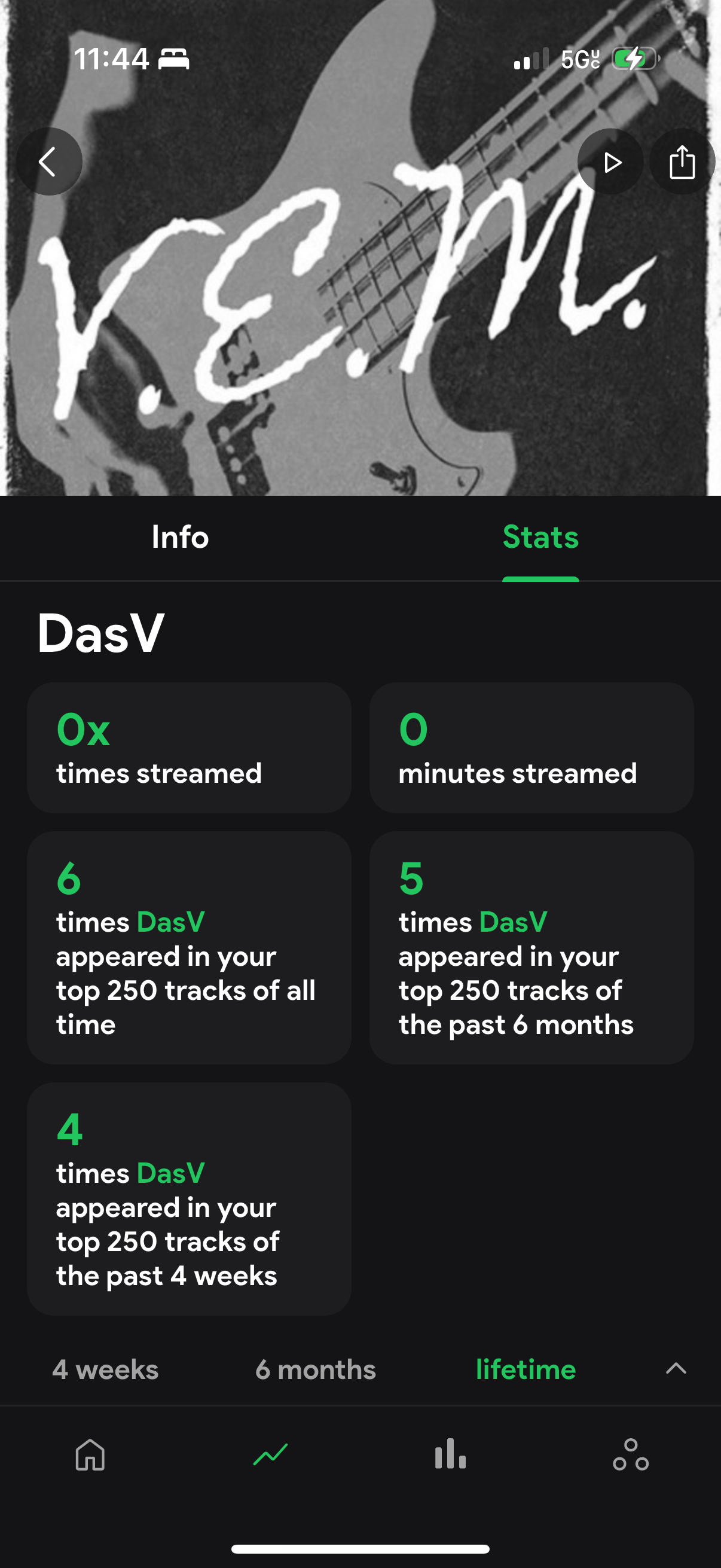The height and width of the screenshot is (1568, 721).
Task: Collapse the time range chevron
Action: coord(676,1369)
